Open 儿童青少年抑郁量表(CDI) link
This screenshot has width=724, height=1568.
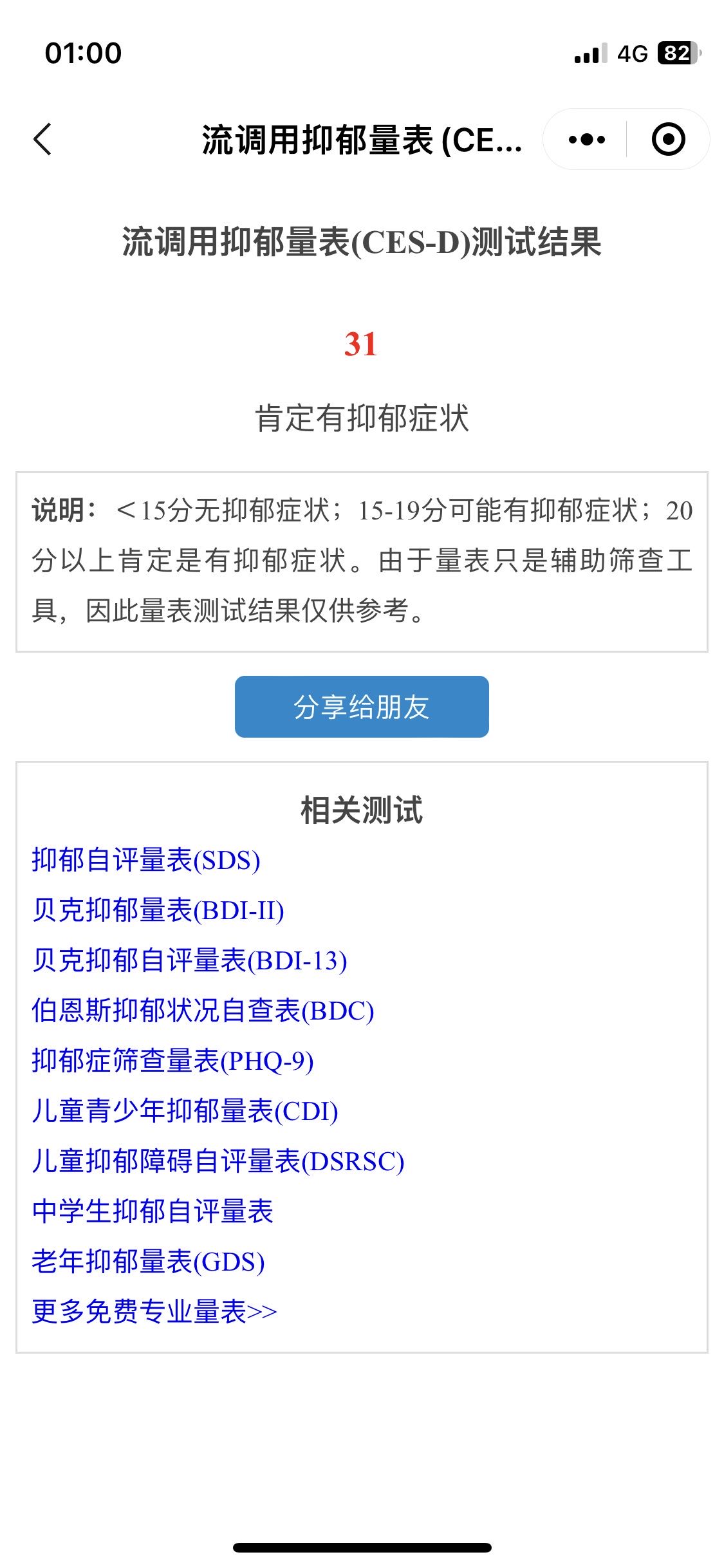(185, 1111)
